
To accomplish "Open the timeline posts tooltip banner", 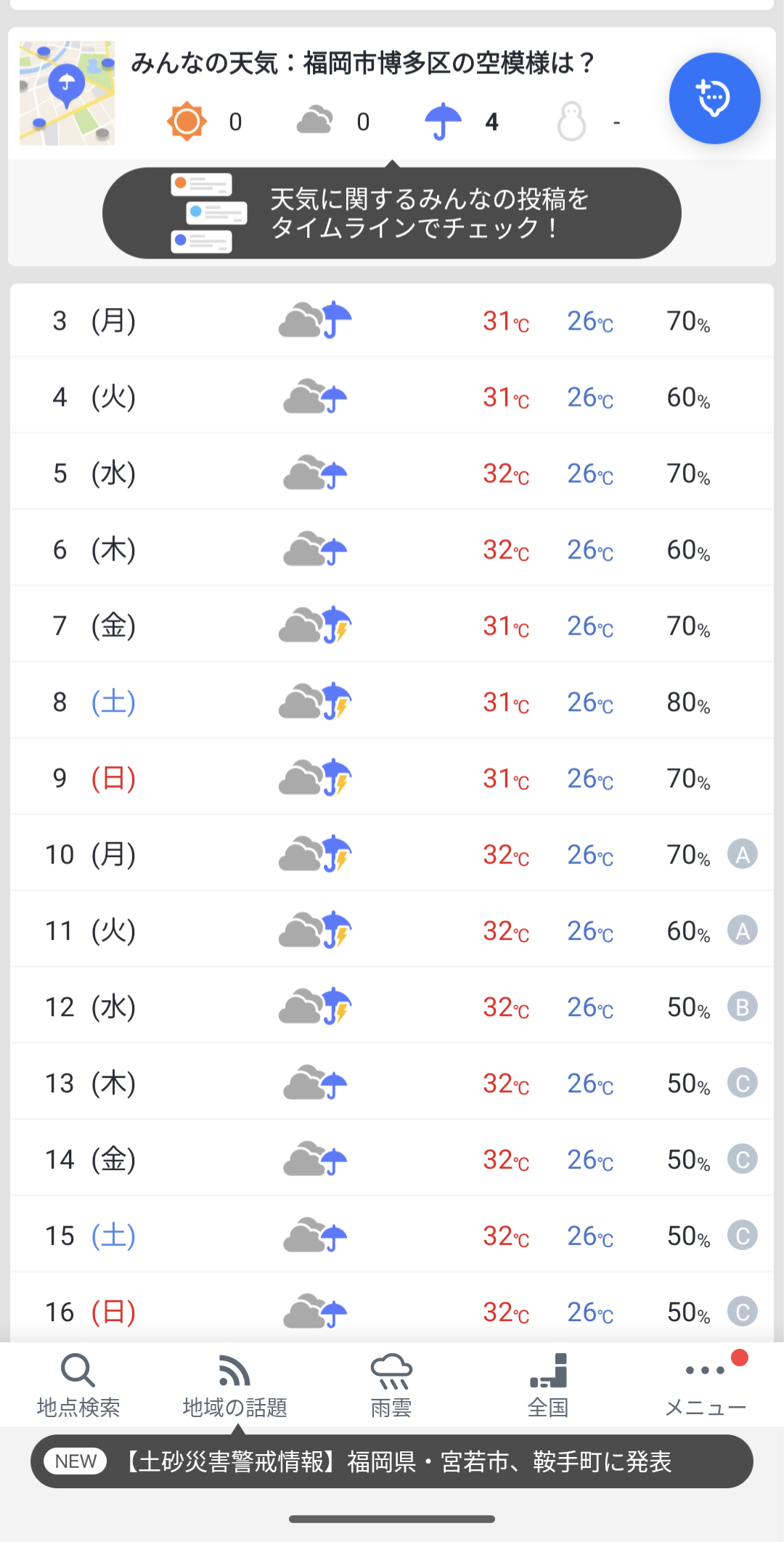I will click(392, 213).
